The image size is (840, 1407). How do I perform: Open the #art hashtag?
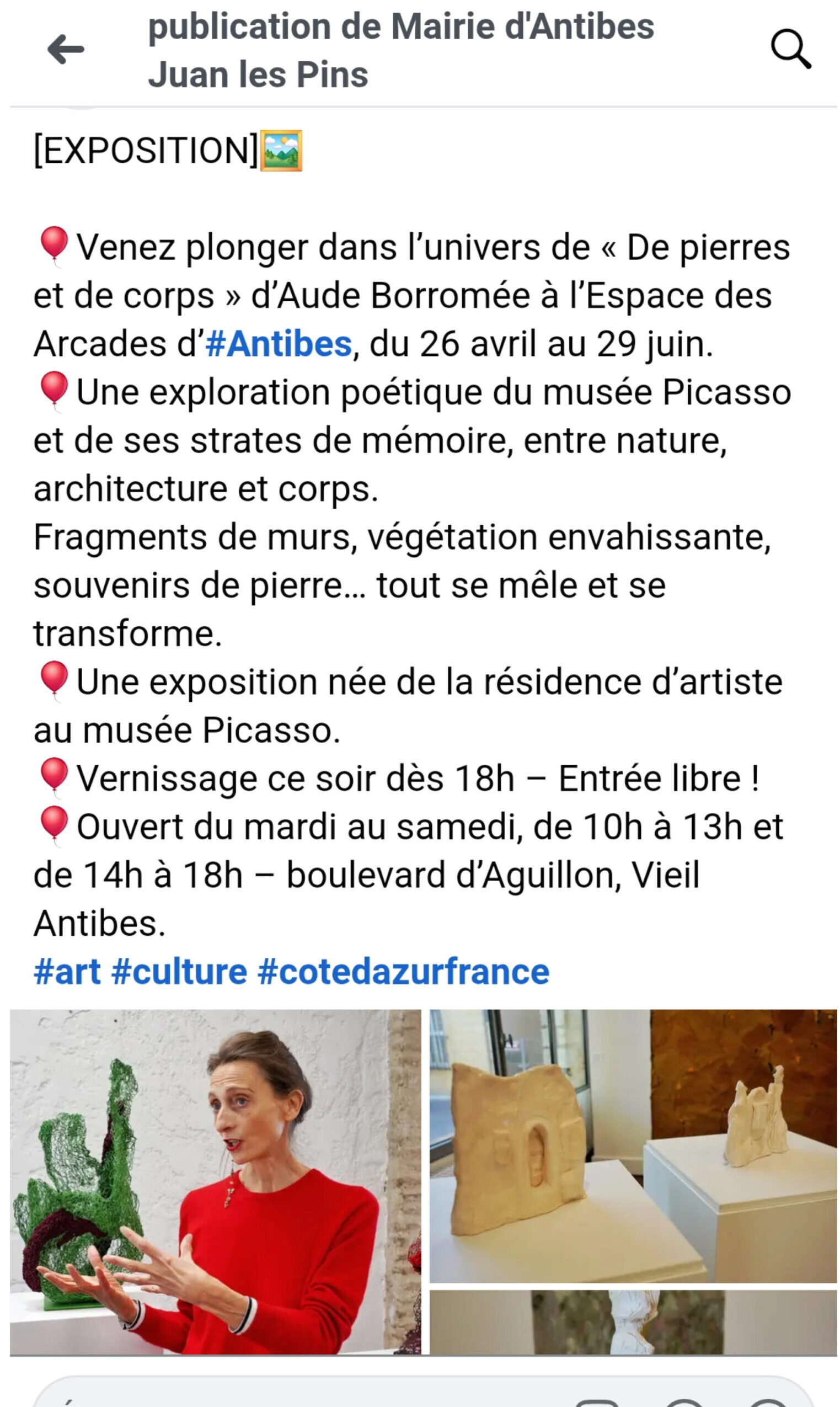[x=67, y=972]
